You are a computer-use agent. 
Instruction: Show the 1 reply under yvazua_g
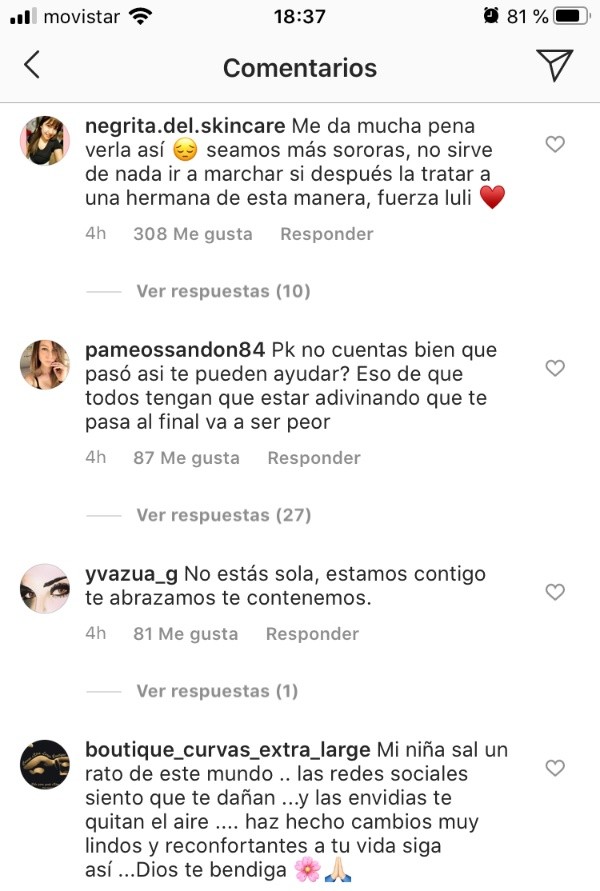[217, 691]
